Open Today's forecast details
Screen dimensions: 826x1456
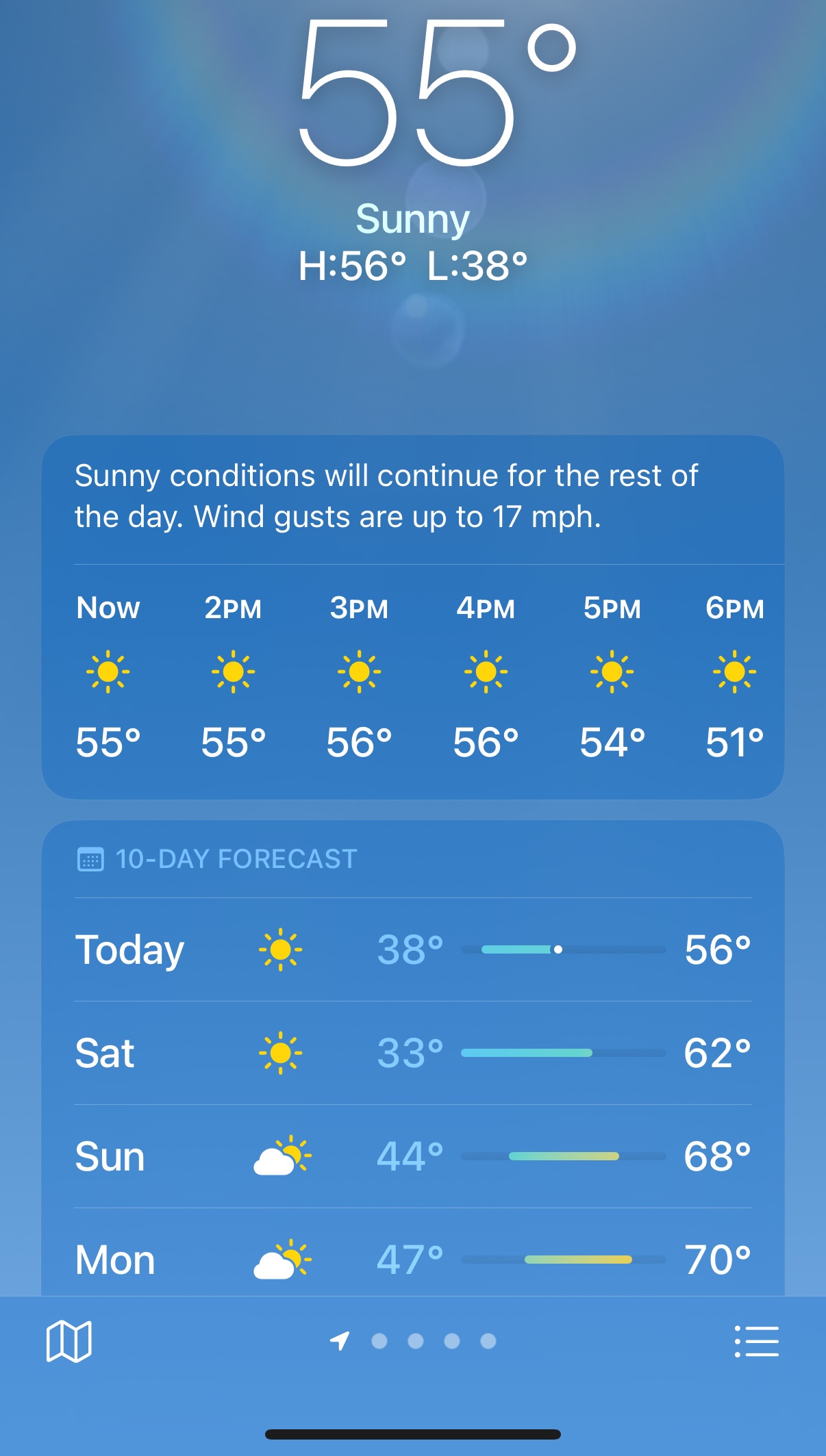(x=412, y=950)
